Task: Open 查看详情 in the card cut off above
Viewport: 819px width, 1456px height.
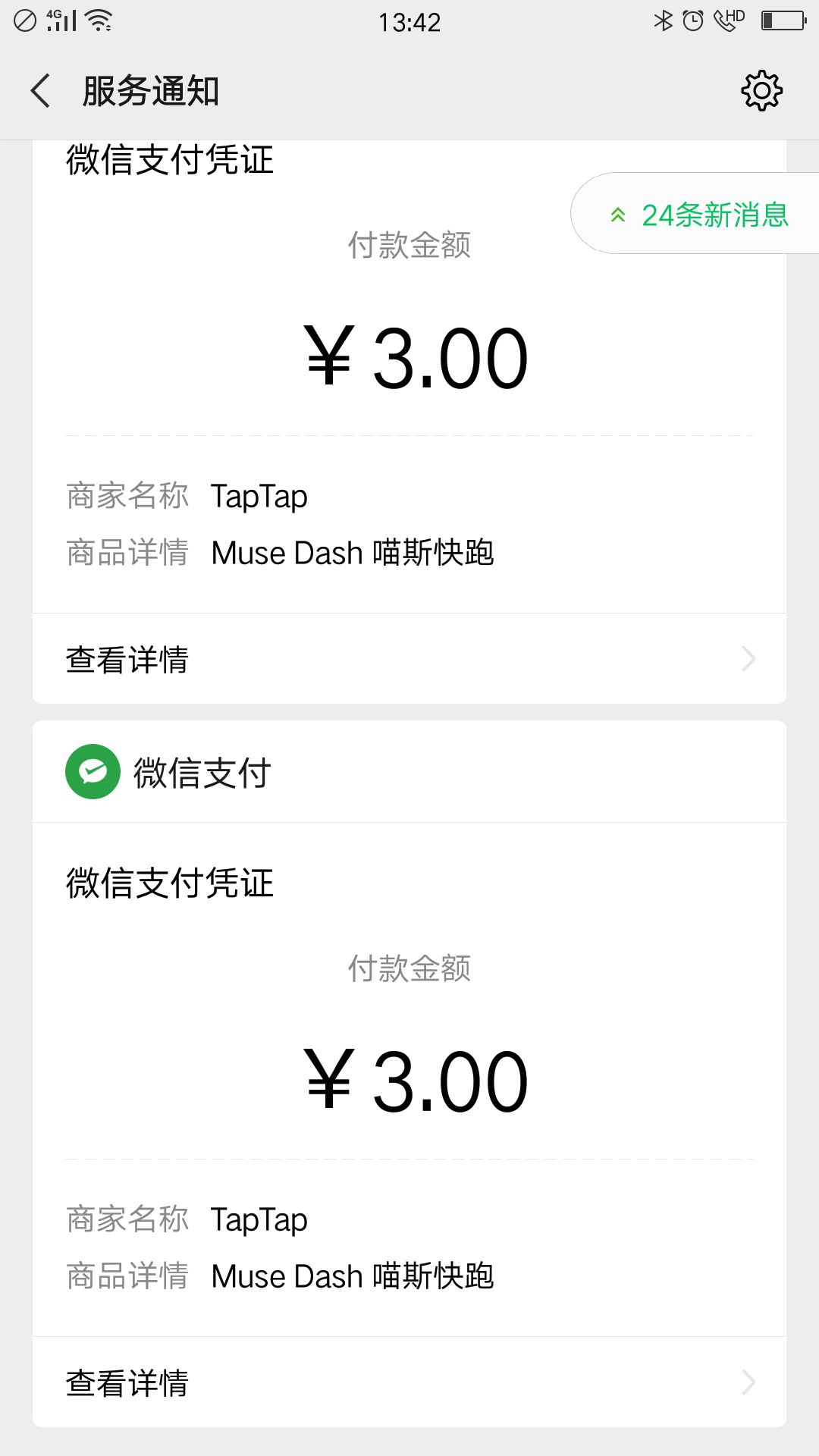Action: [409, 659]
